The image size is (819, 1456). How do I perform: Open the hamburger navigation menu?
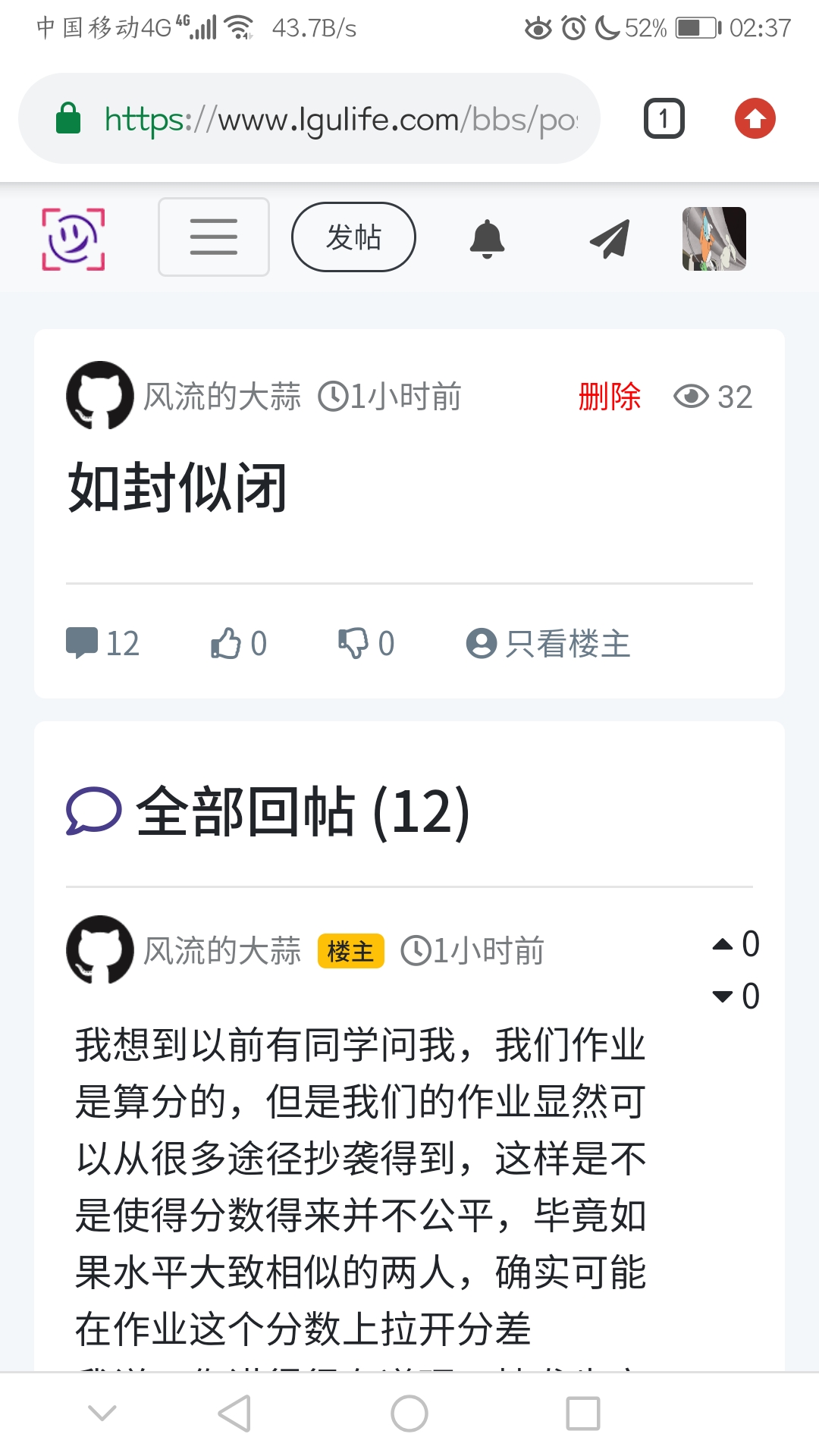[x=213, y=237]
